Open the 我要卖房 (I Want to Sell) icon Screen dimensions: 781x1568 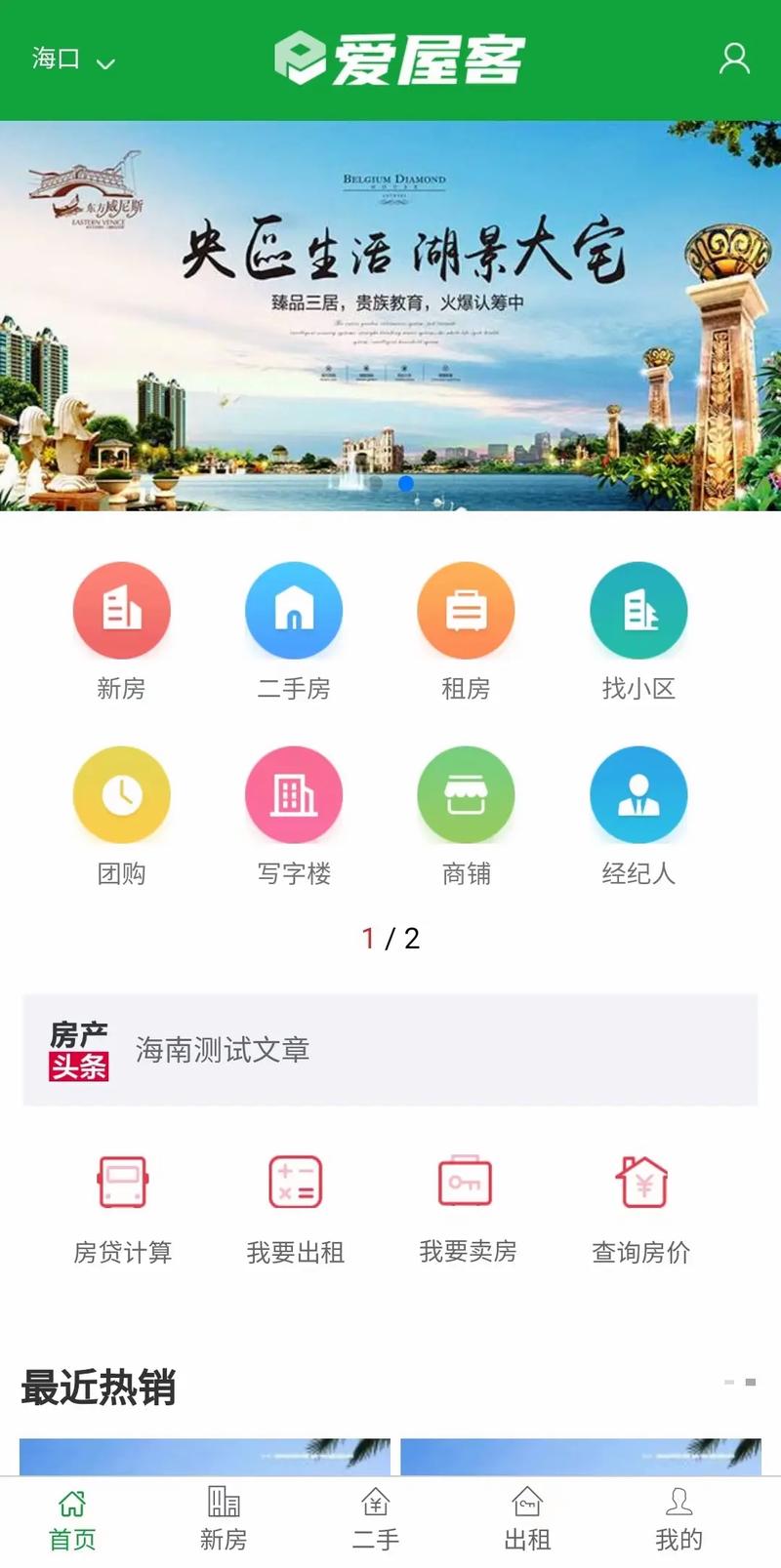click(467, 1181)
